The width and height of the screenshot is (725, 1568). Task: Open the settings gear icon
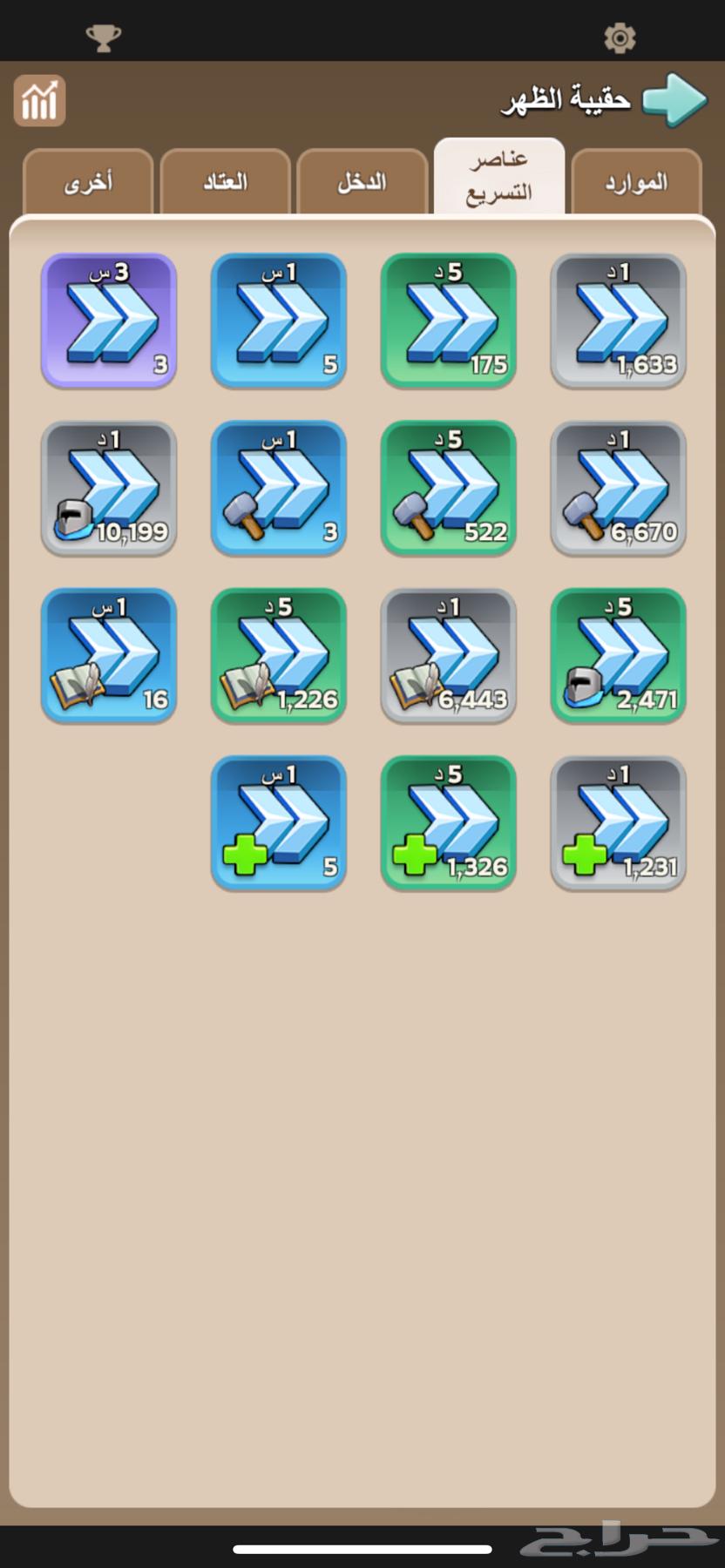[x=620, y=37]
